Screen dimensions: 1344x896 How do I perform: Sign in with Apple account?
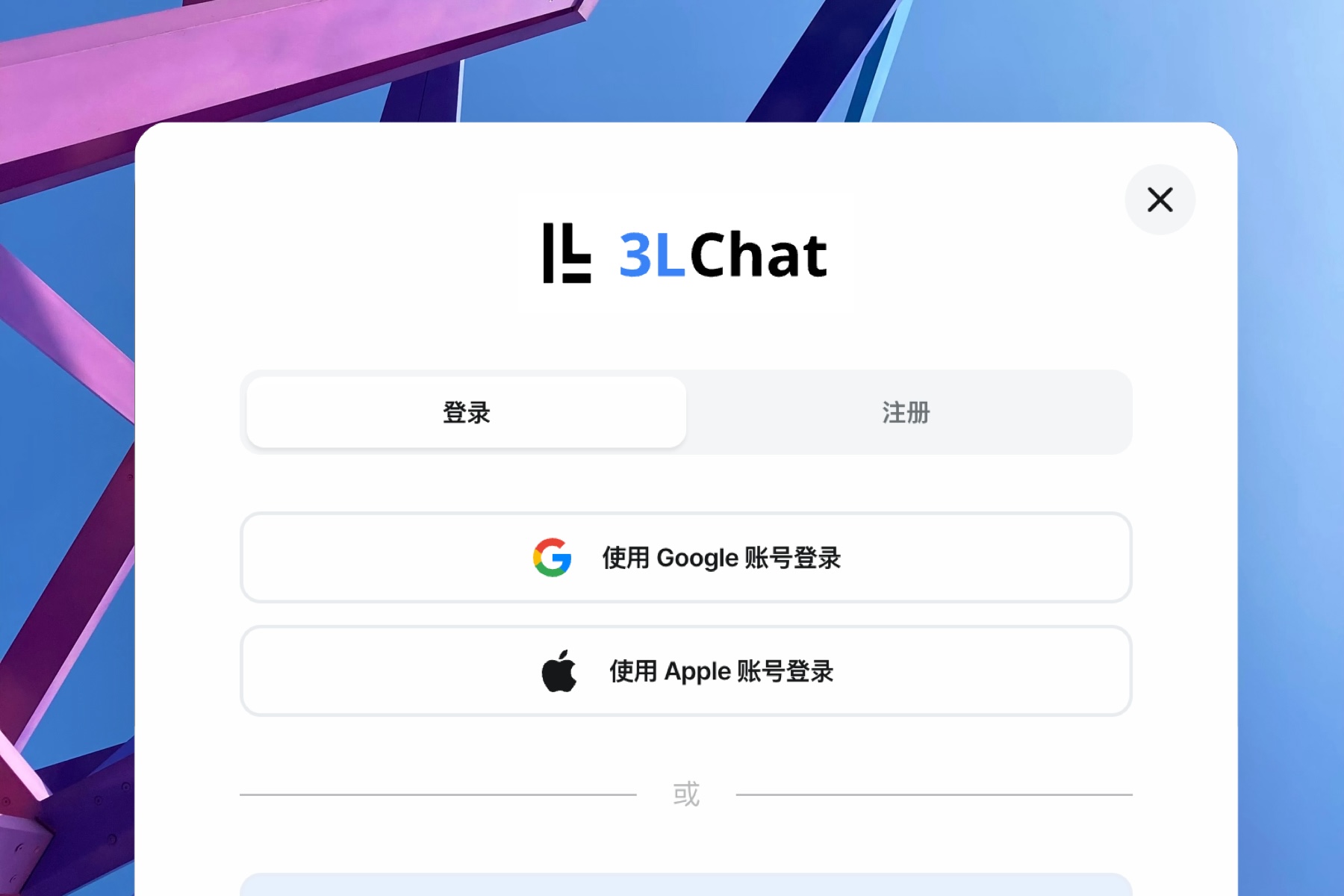(x=685, y=671)
